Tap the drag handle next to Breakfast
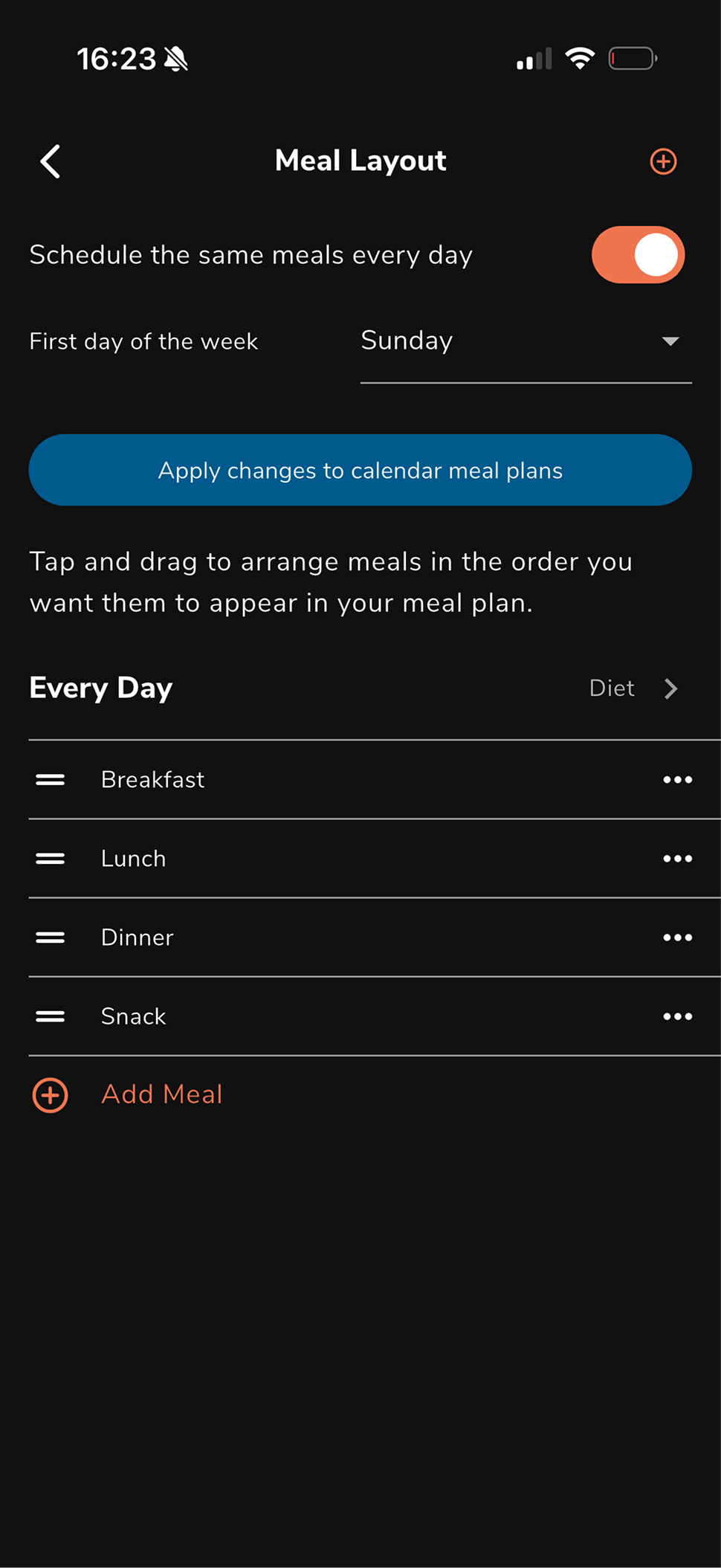This screenshot has width=721, height=1568. click(50, 779)
